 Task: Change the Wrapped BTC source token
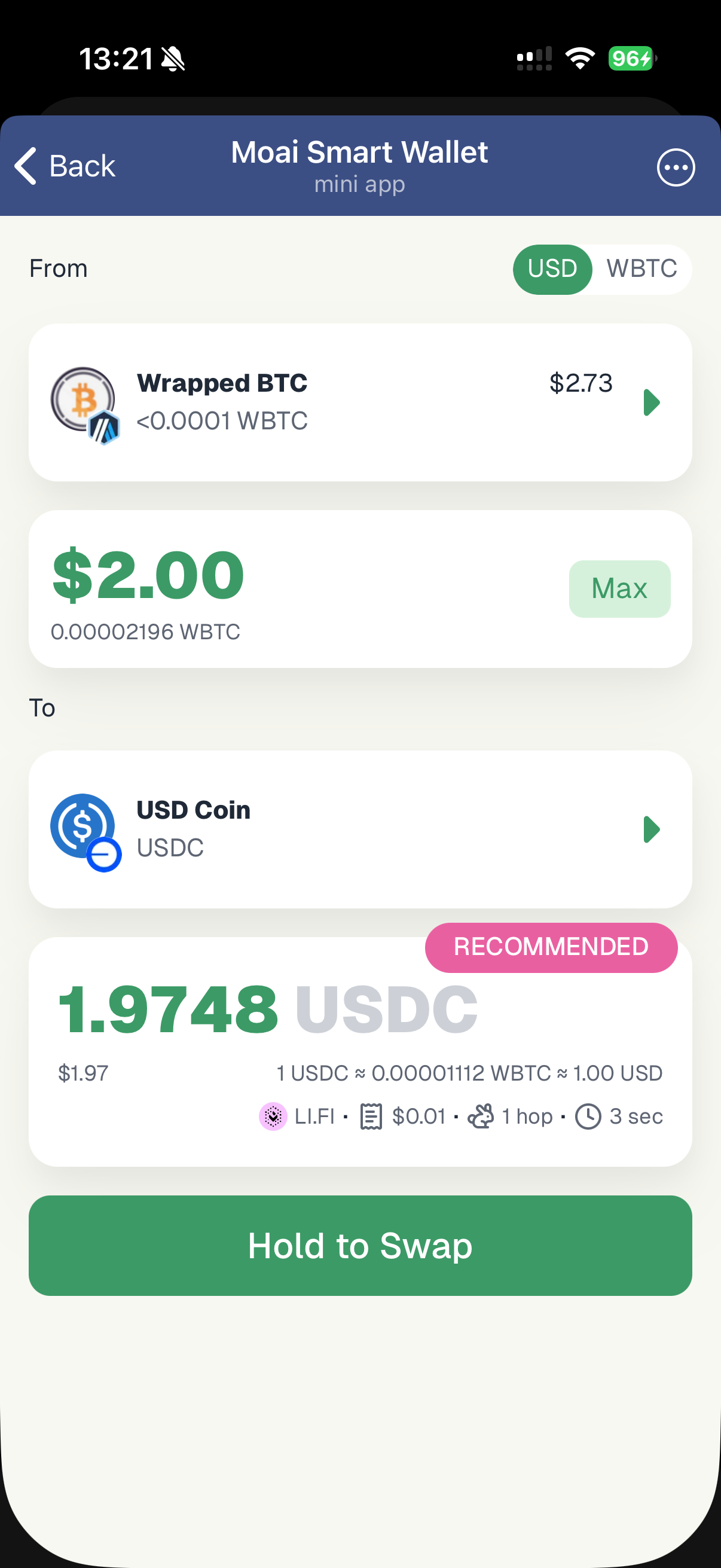pyautogui.click(x=359, y=402)
